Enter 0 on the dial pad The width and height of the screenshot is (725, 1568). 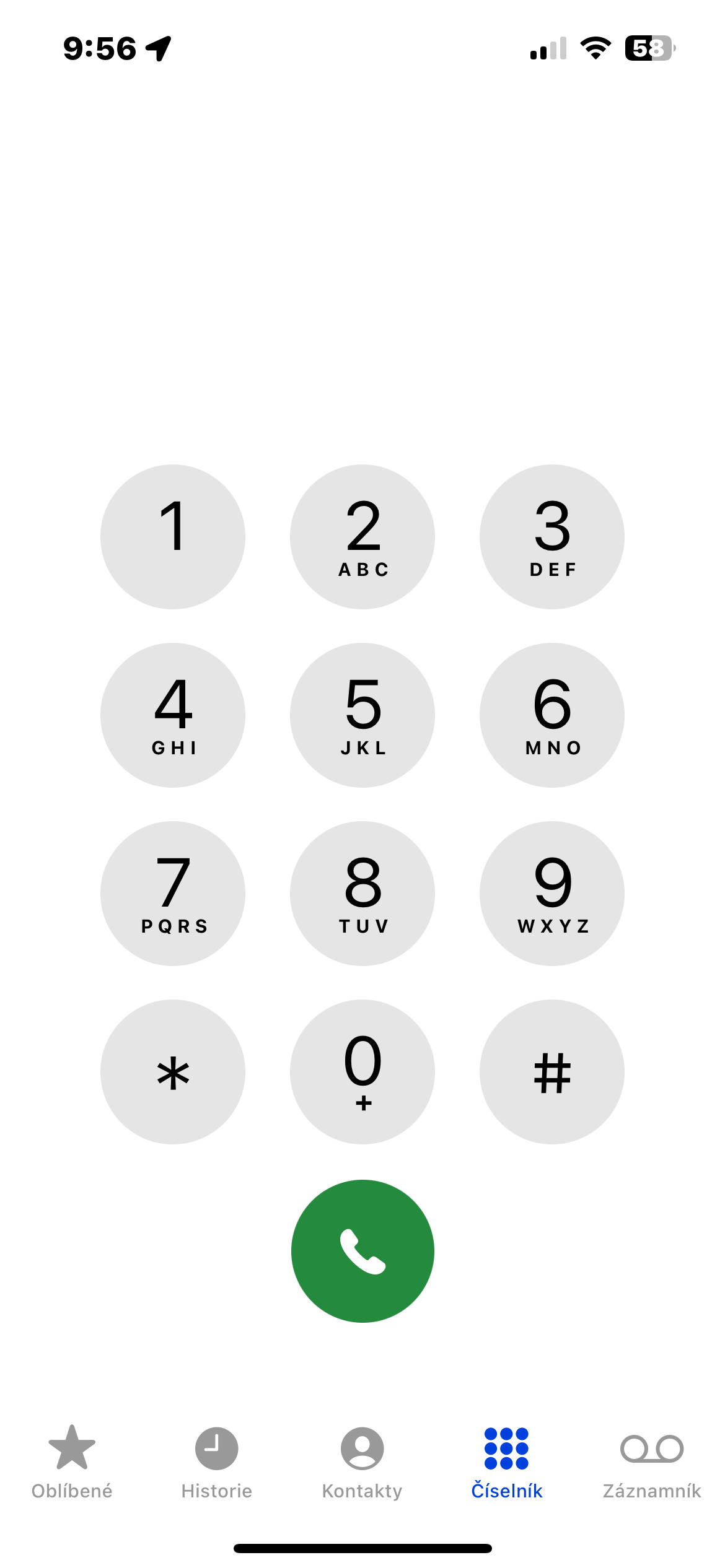[x=362, y=1072]
